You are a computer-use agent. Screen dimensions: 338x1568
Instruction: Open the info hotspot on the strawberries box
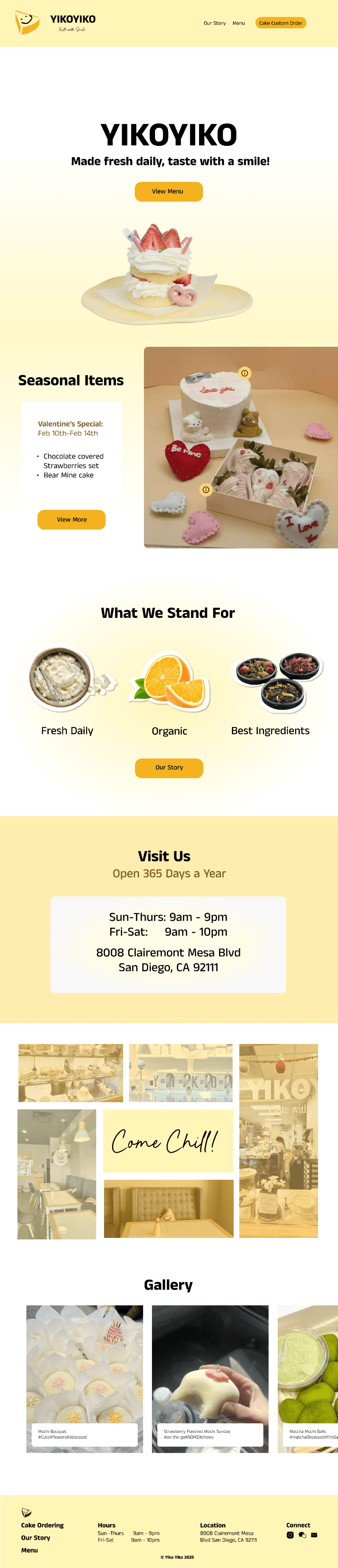(x=206, y=489)
